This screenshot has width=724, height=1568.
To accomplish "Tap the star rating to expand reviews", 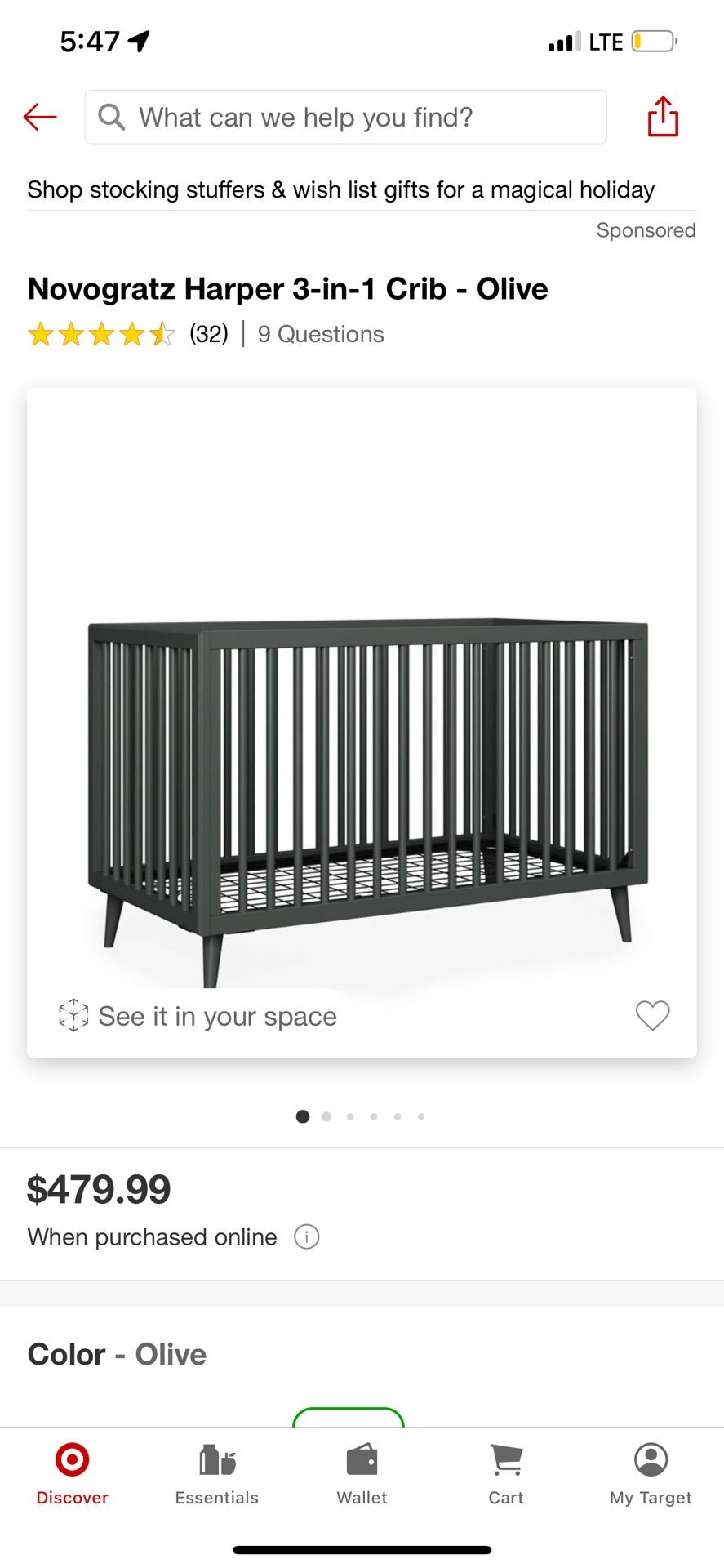I will 100,334.
